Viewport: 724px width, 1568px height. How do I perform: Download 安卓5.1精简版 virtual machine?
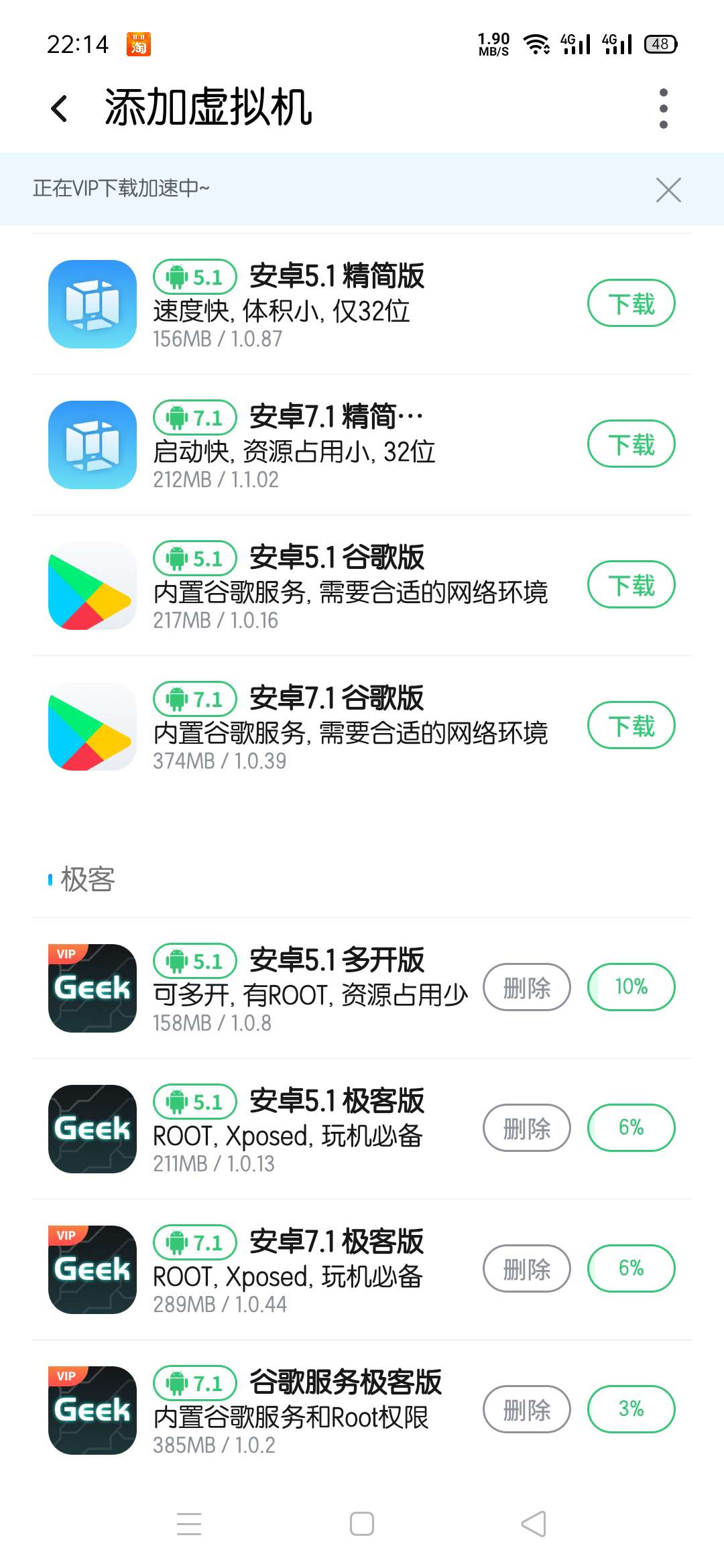(631, 303)
